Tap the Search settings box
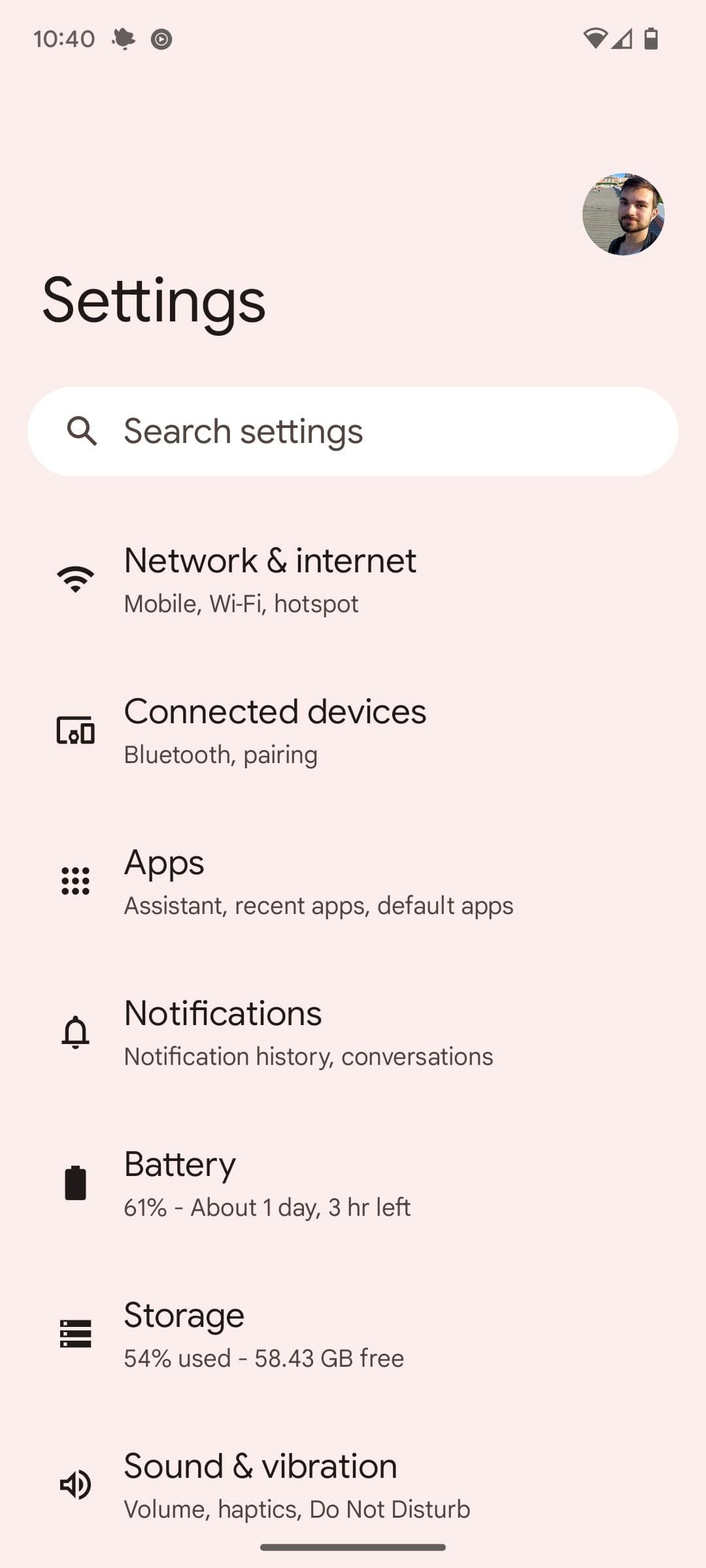The height and width of the screenshot is (1568, 706). (353, 431)
